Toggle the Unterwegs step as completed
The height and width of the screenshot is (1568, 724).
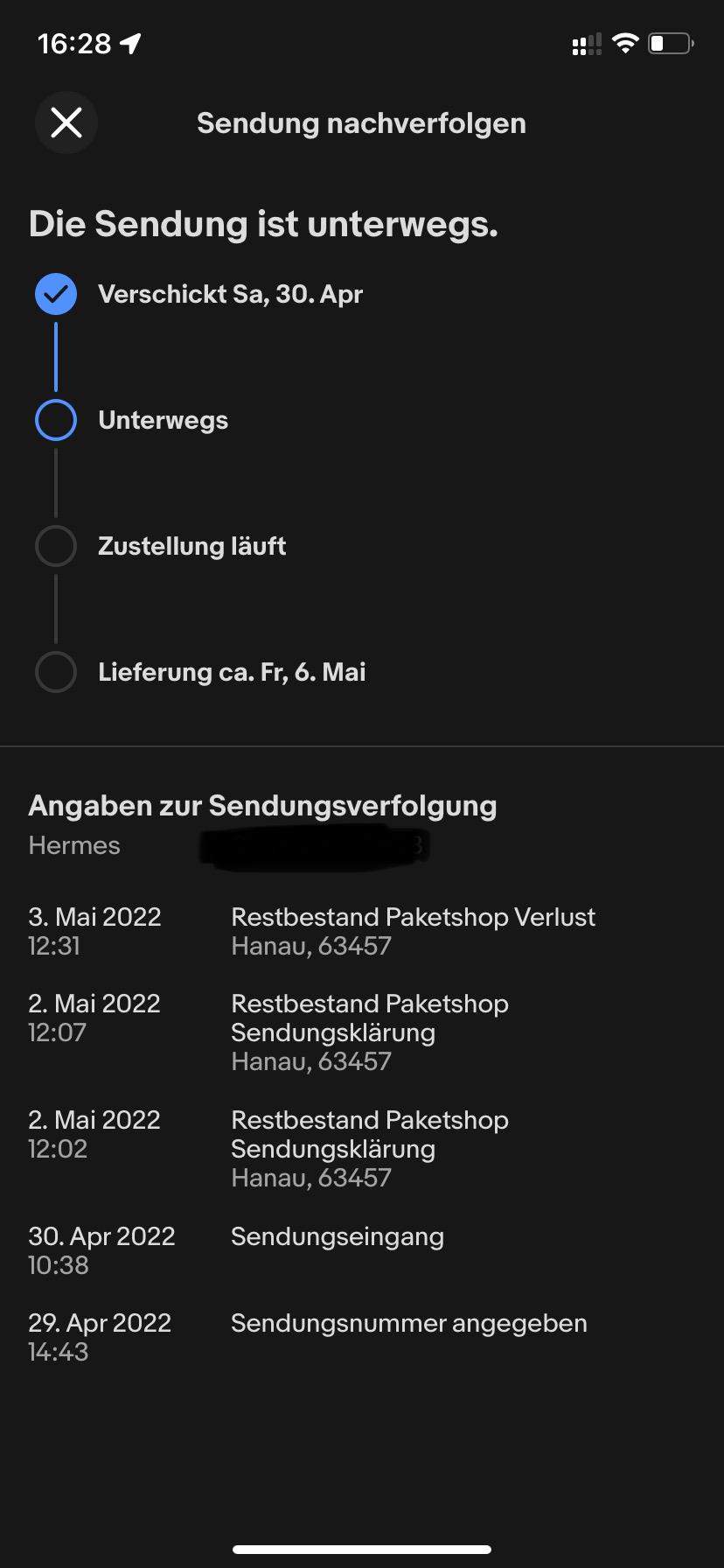click(56, 420)
